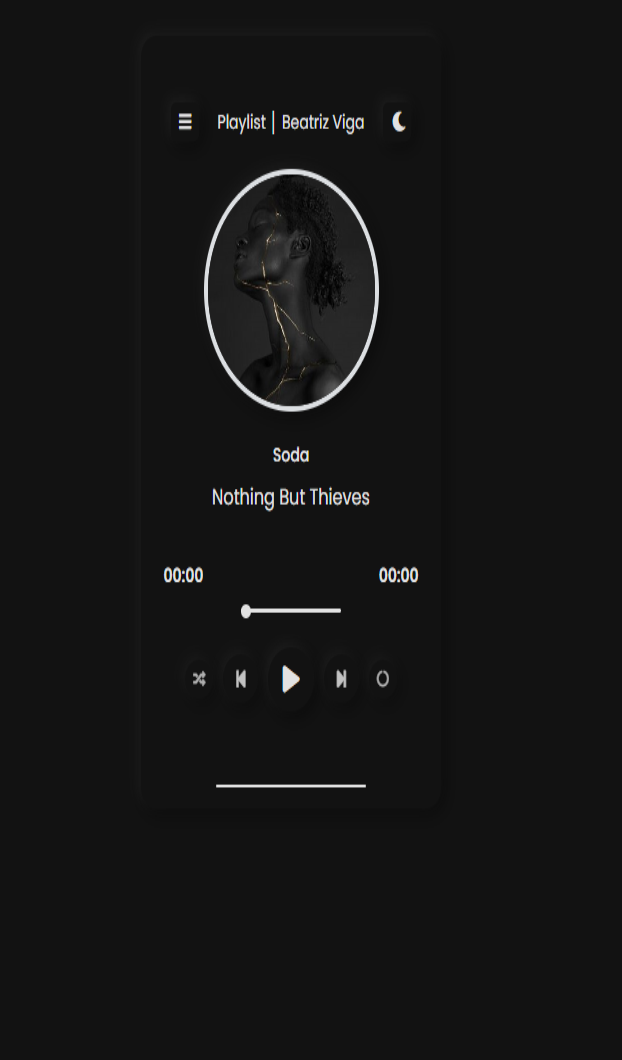Screen dimensions: 622x1060
Task: Turn on repeat for the track
Action: [x=382, y=679]
